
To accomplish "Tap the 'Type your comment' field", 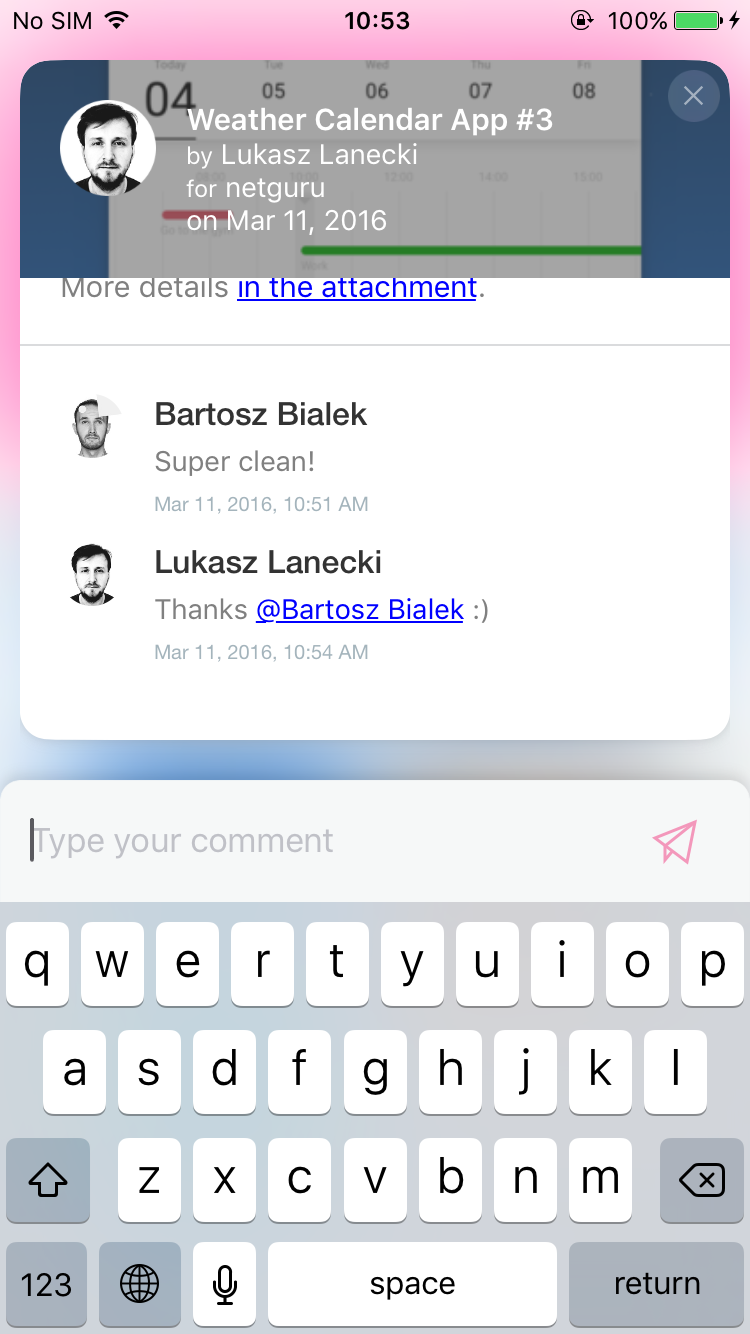I will point(330,841).
